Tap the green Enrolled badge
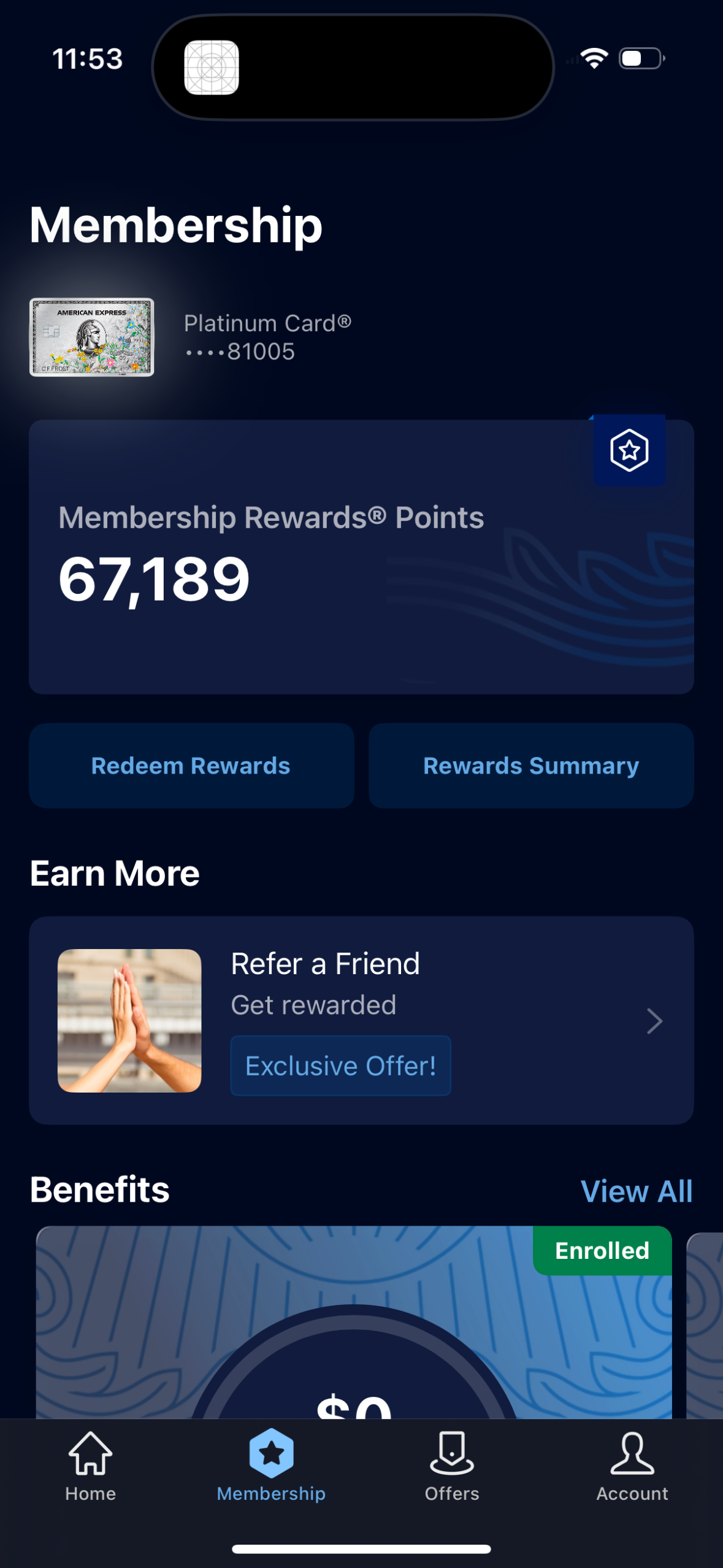This screenshot has width=723, height=1568. pyautogui.click(x=601, y=1250)
